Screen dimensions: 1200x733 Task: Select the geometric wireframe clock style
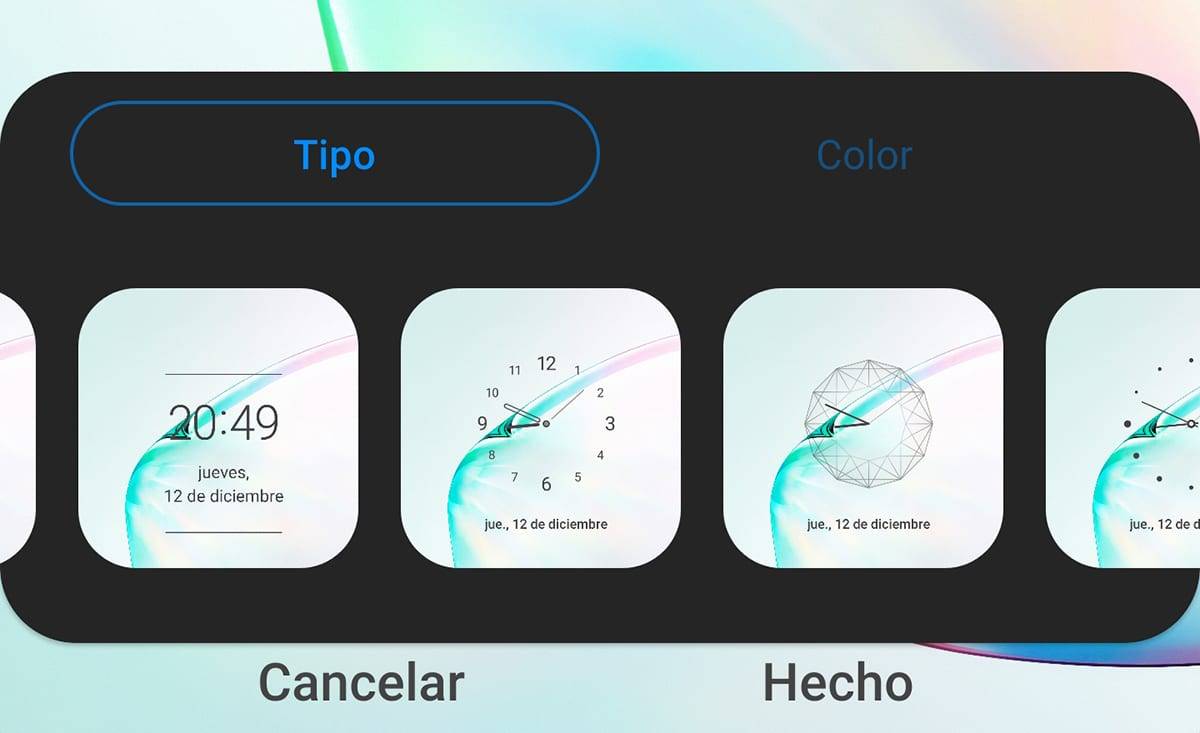tap(862, 428)
